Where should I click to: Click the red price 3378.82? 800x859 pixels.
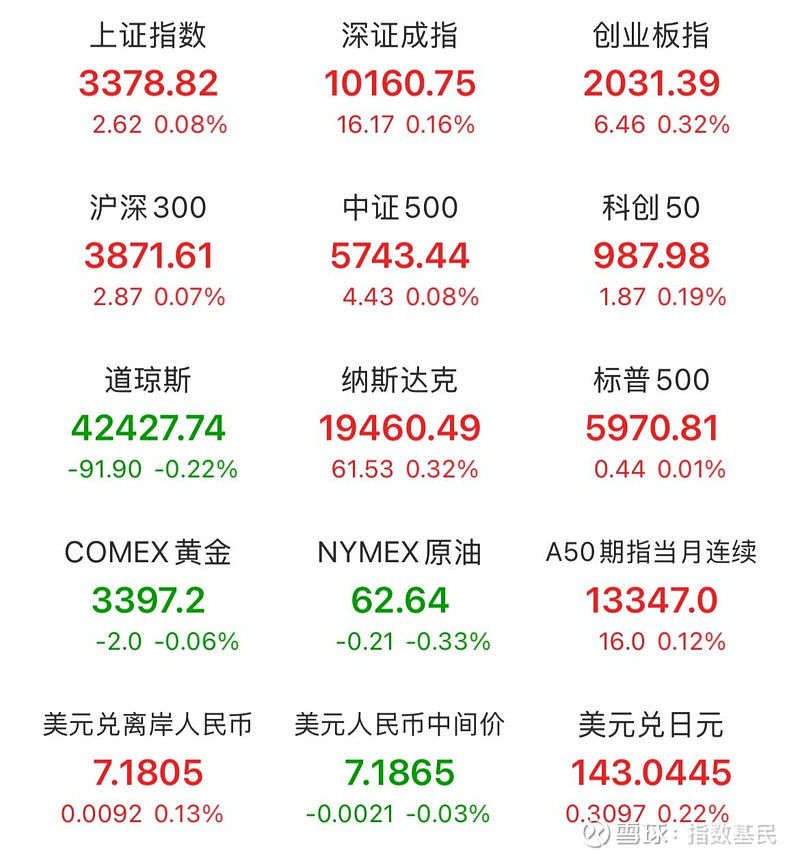tap(150, 84)
